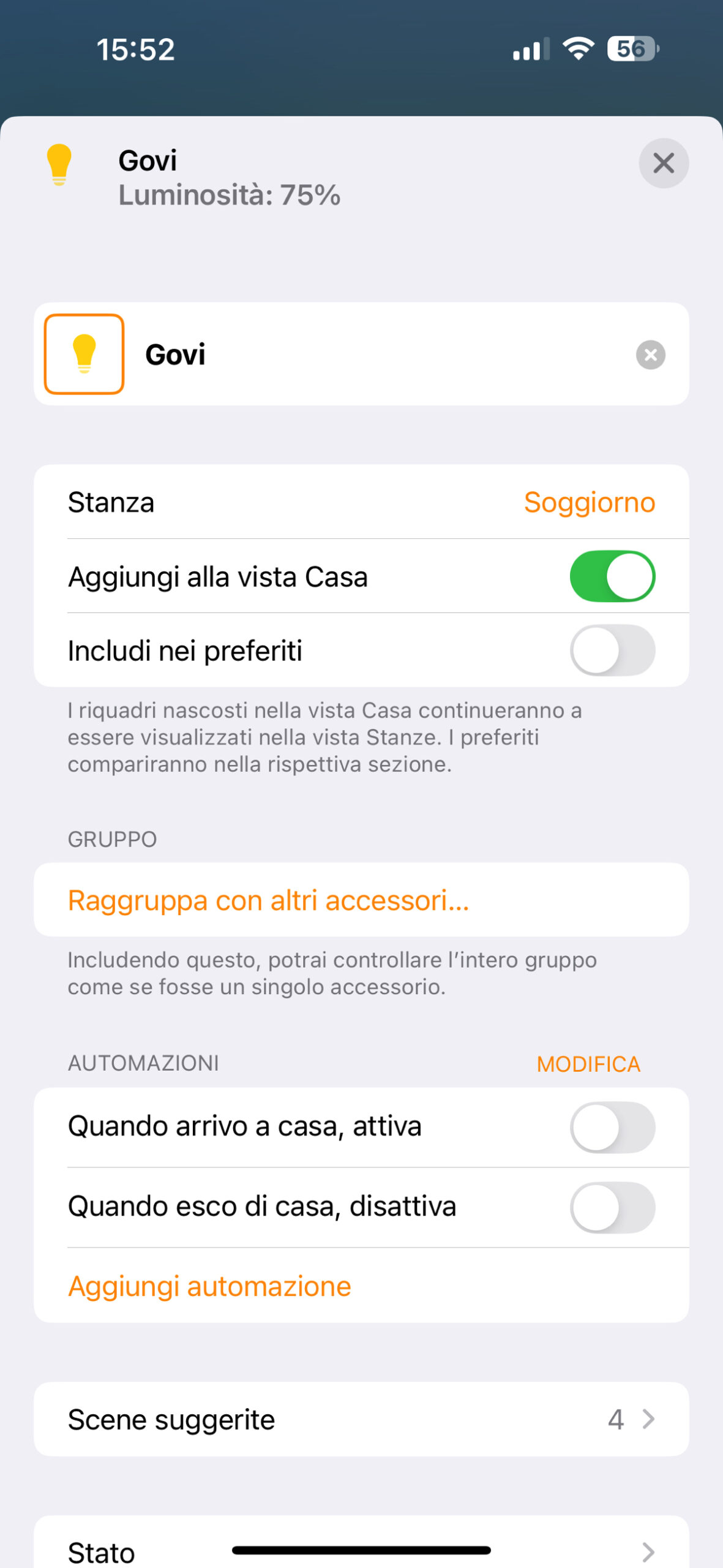
Task: Enable Includi nei preferiti
Action: point(612,650)
